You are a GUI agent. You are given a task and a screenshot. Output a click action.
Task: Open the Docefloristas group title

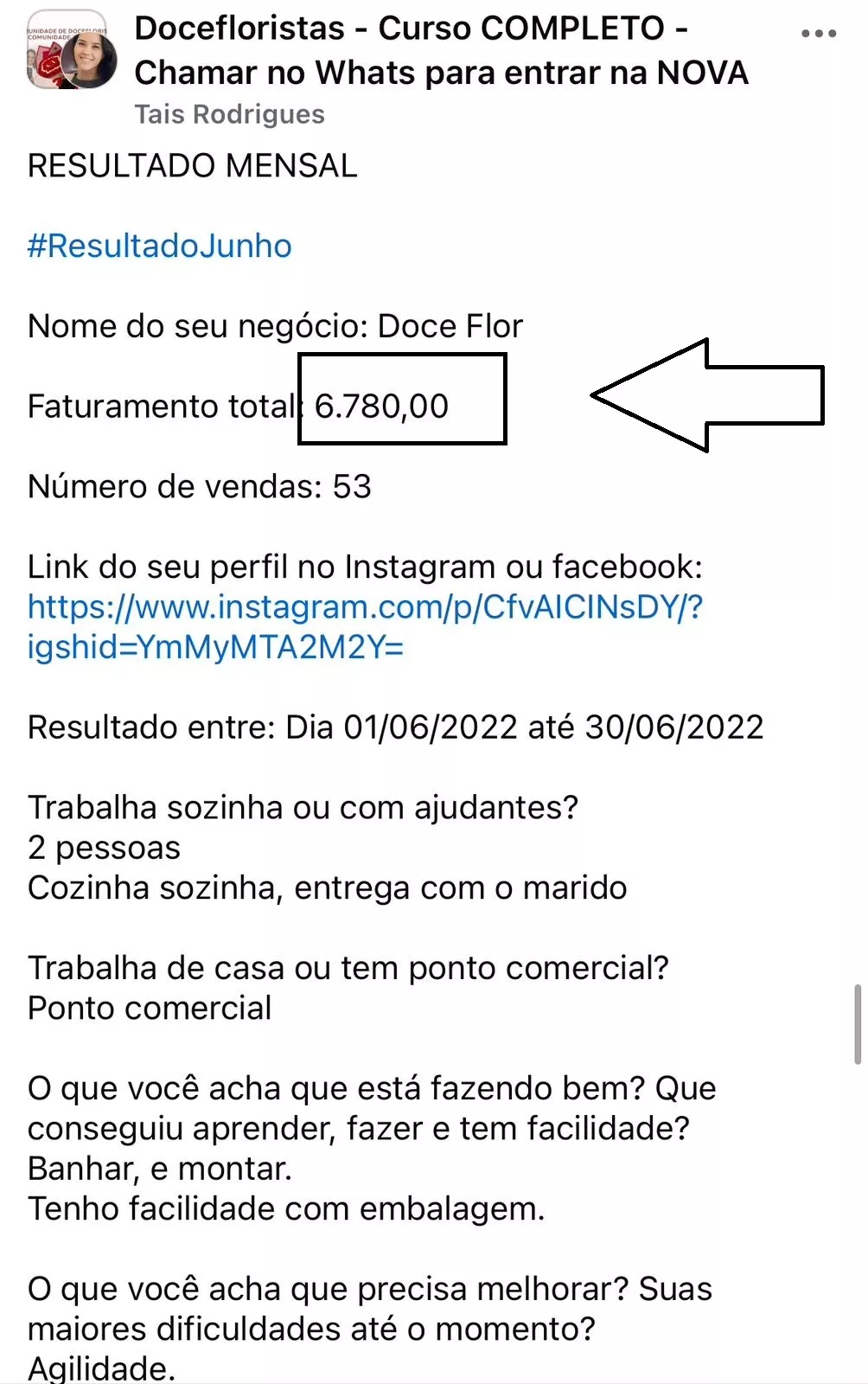[441, 51]
